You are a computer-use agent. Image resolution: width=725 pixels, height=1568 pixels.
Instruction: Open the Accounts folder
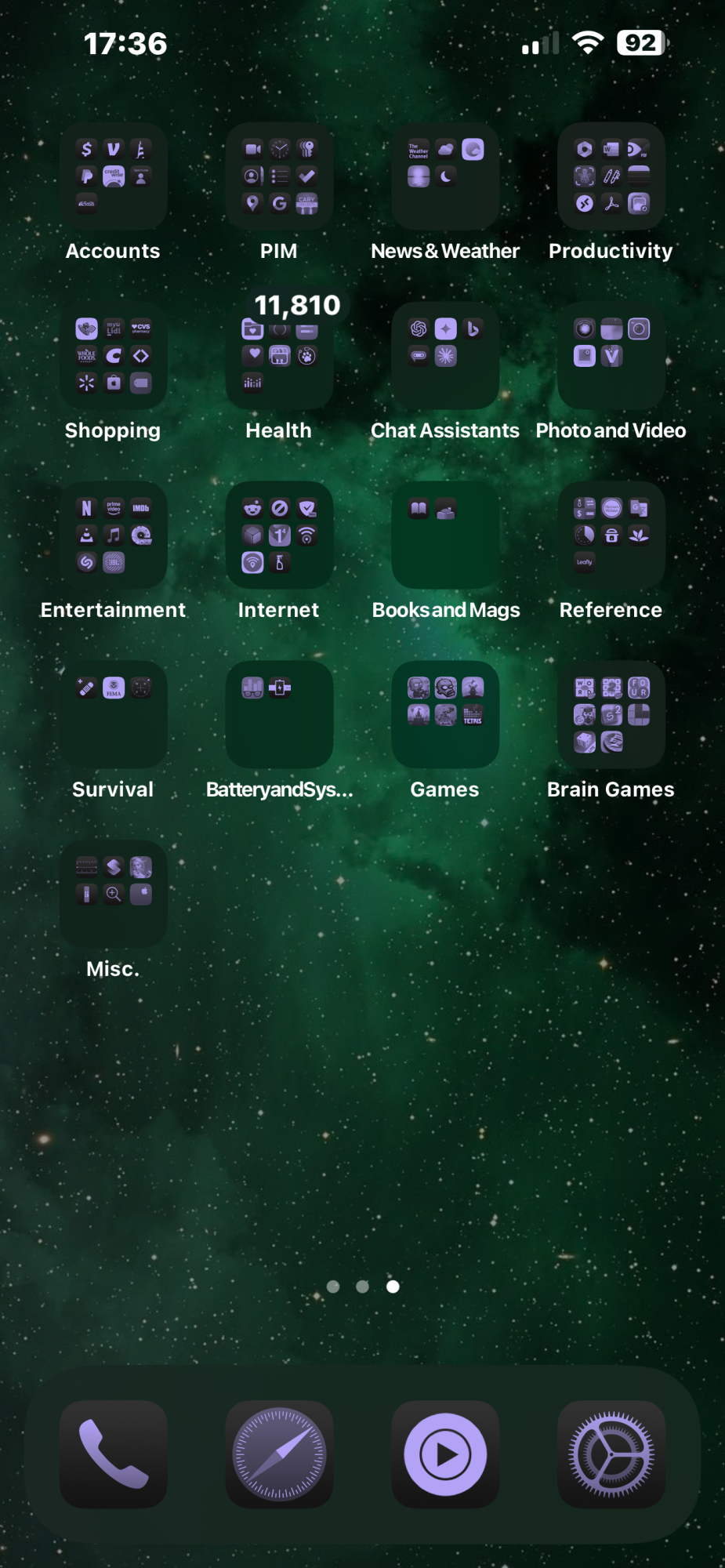(114, 176)
